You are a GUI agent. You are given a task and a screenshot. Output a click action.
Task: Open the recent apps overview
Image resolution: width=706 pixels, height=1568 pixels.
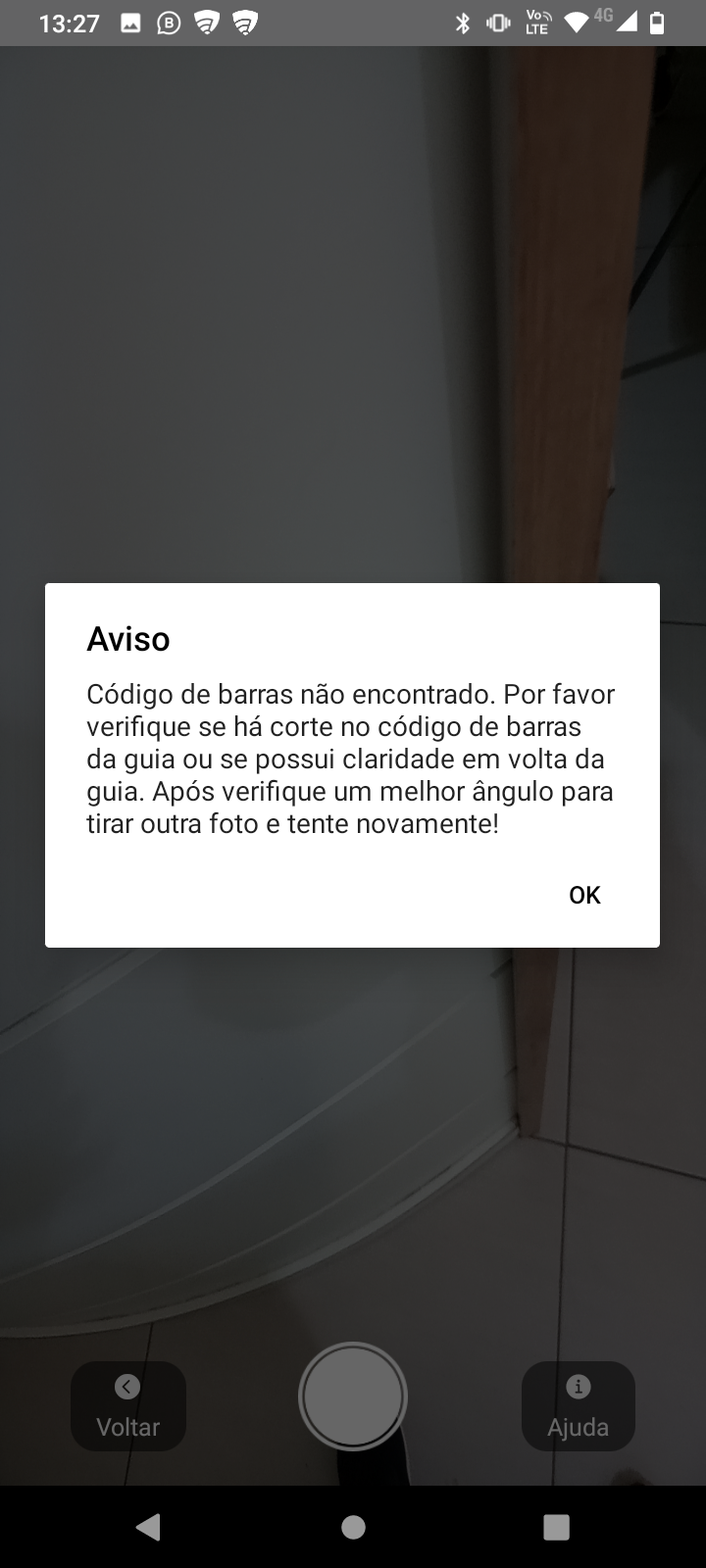click(x=556, y=1527)
